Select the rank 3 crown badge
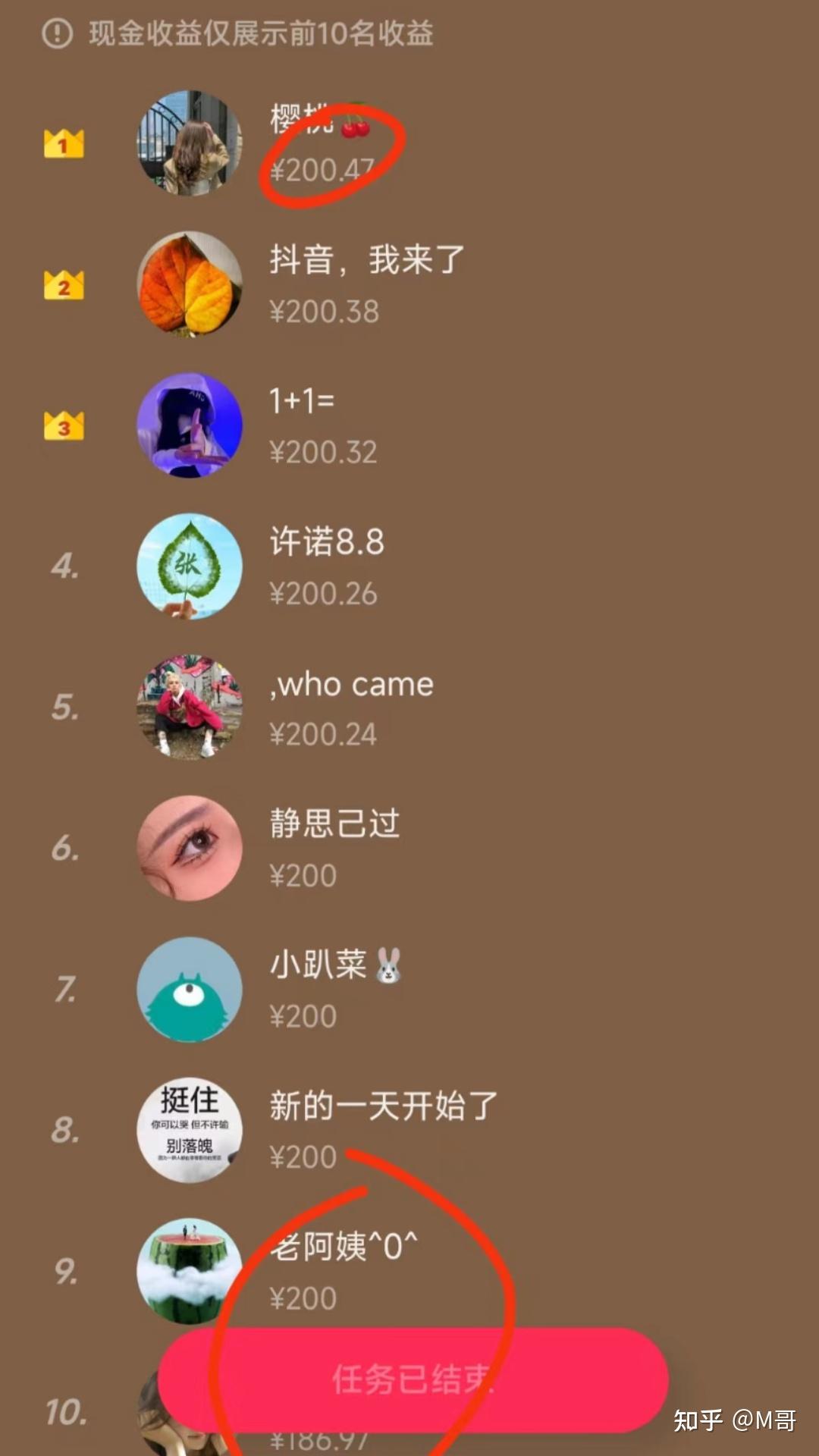The width and height of the screenshot is (819, 1456). coord(64,425)
